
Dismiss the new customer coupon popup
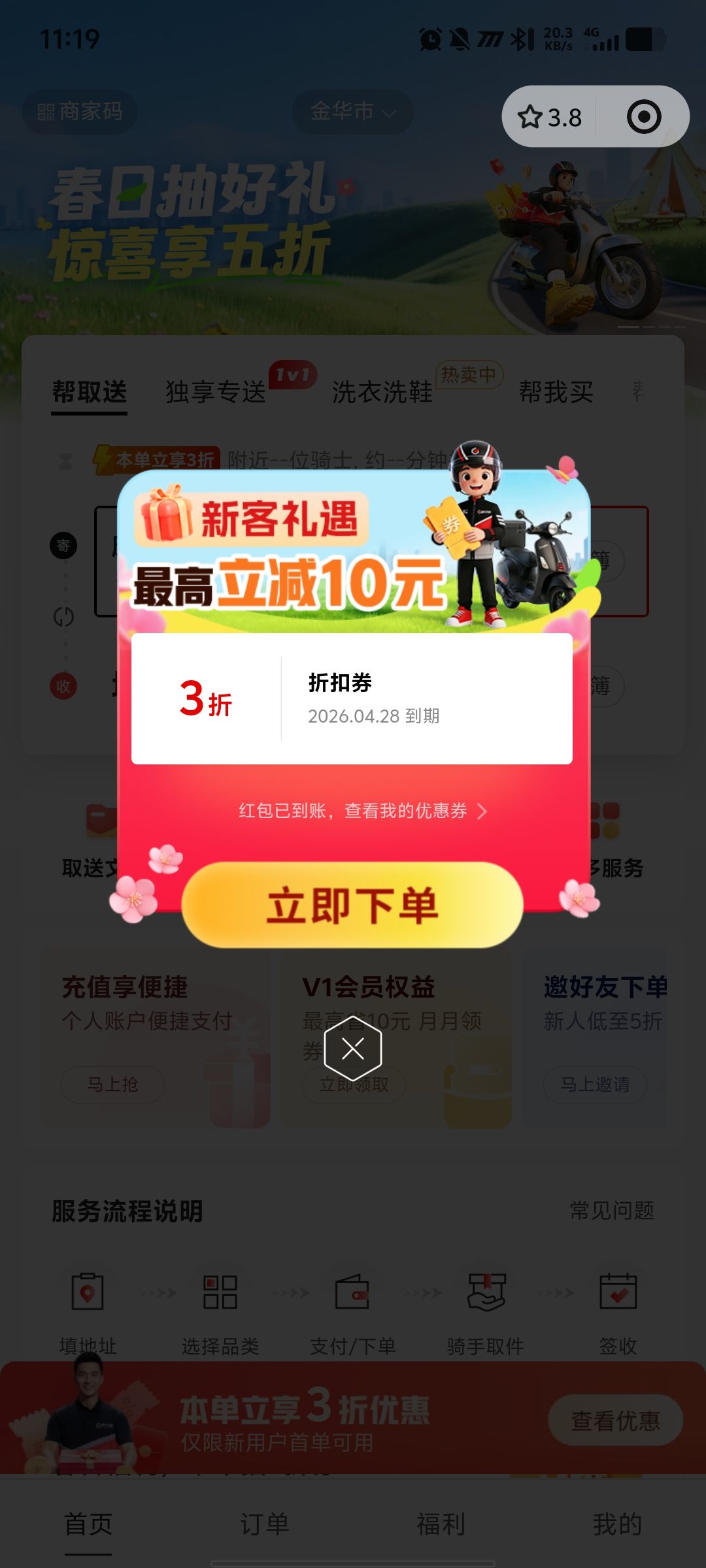click(353, 1049)
